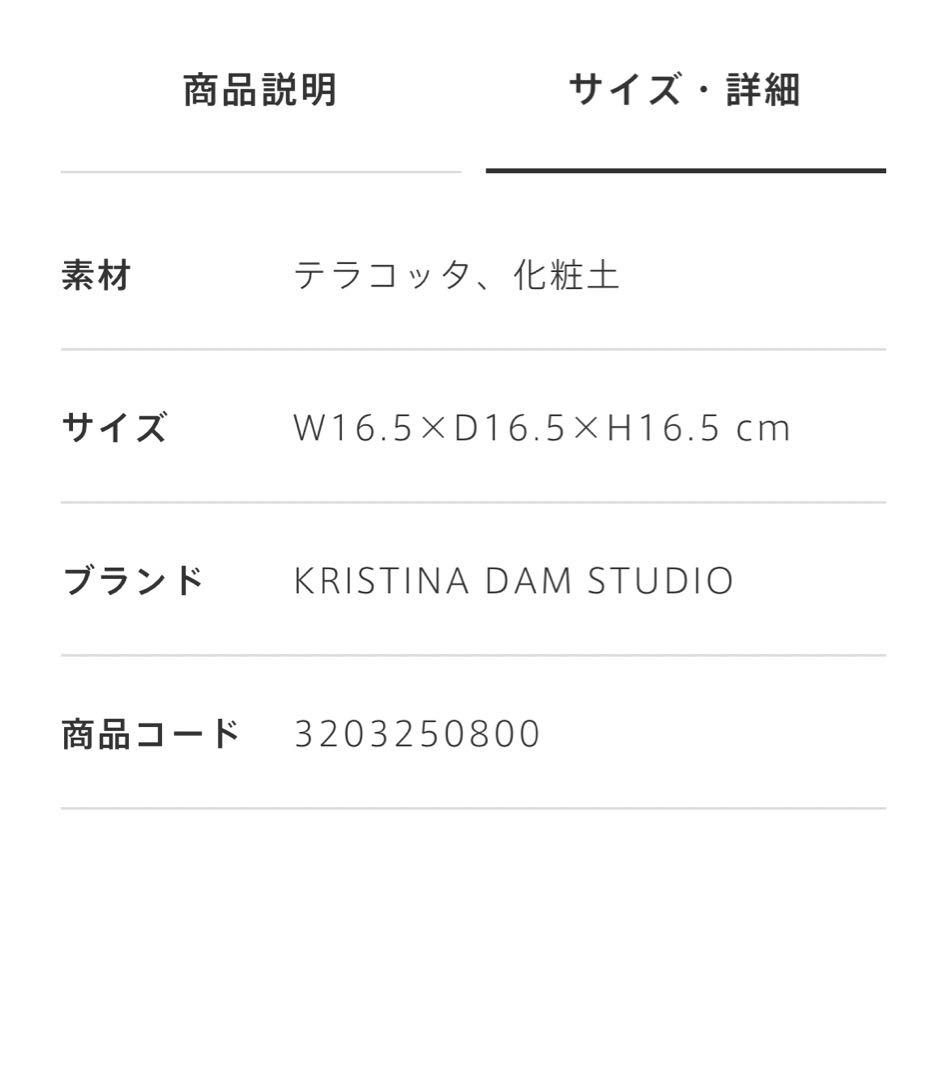Click the separator line below 素材 row
Image resolution: width=948 pixels, height=1080 pixels.
click(474, 348)
